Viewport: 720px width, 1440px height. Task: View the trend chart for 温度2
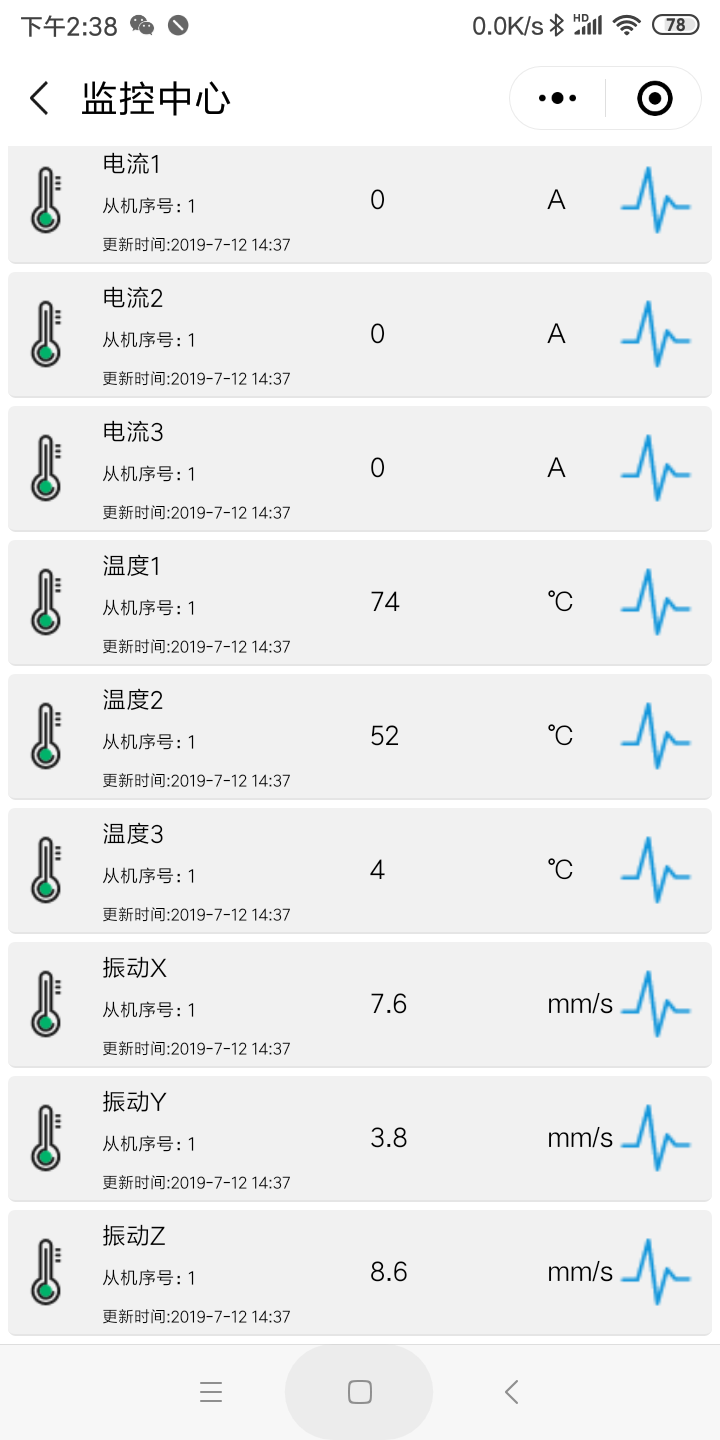655,736
